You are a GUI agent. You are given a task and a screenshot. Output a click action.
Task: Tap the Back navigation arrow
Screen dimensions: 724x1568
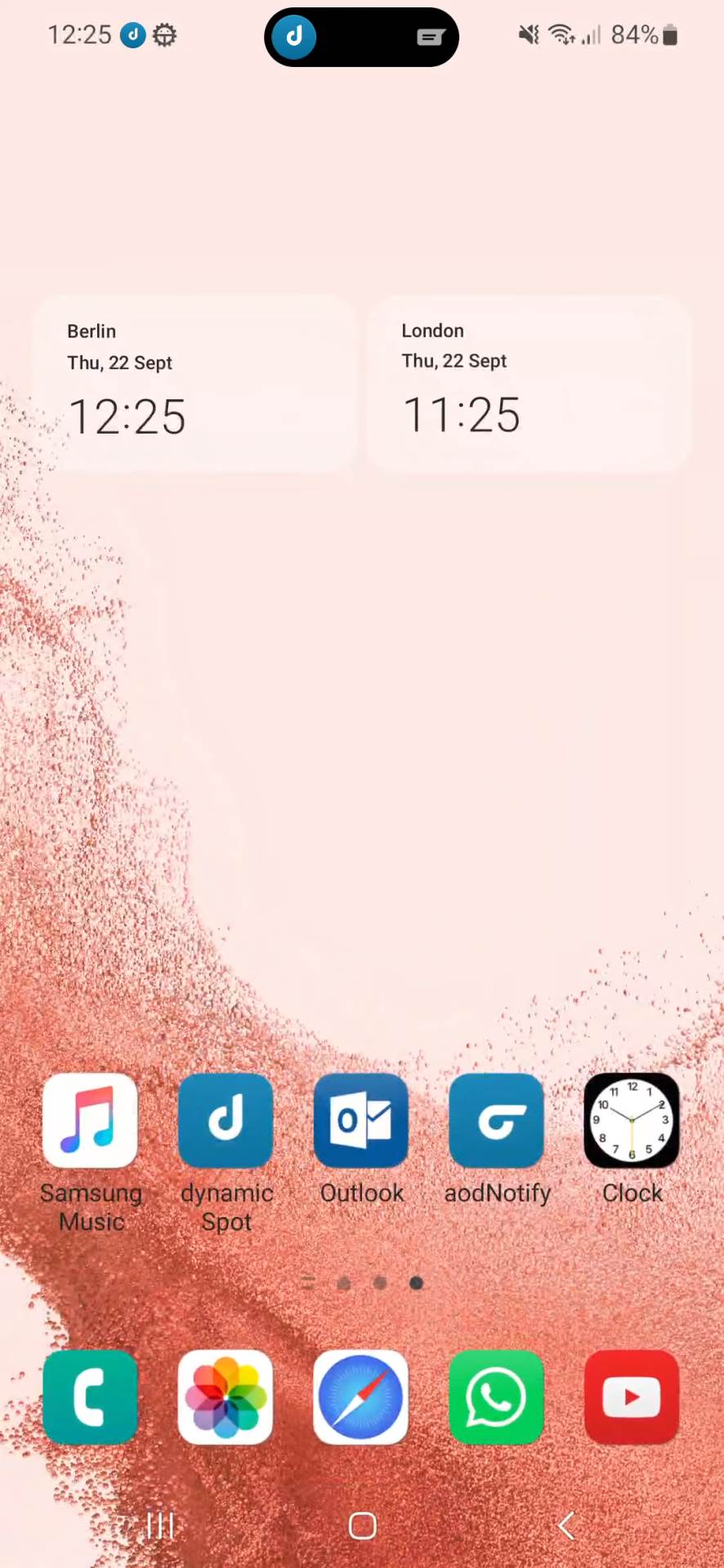[565, 1526]
